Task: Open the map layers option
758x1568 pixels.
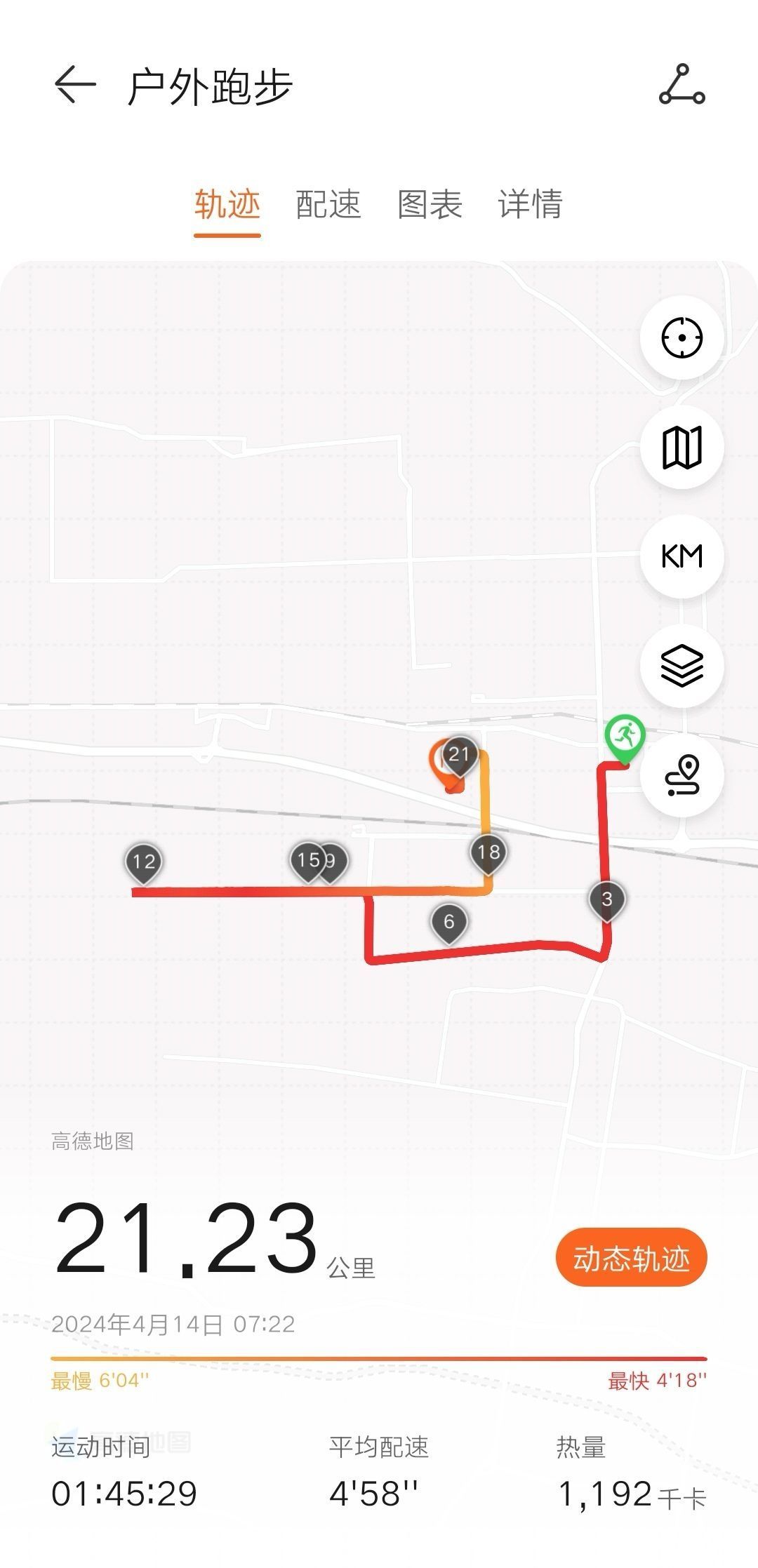Action: (x=681, y=665)
